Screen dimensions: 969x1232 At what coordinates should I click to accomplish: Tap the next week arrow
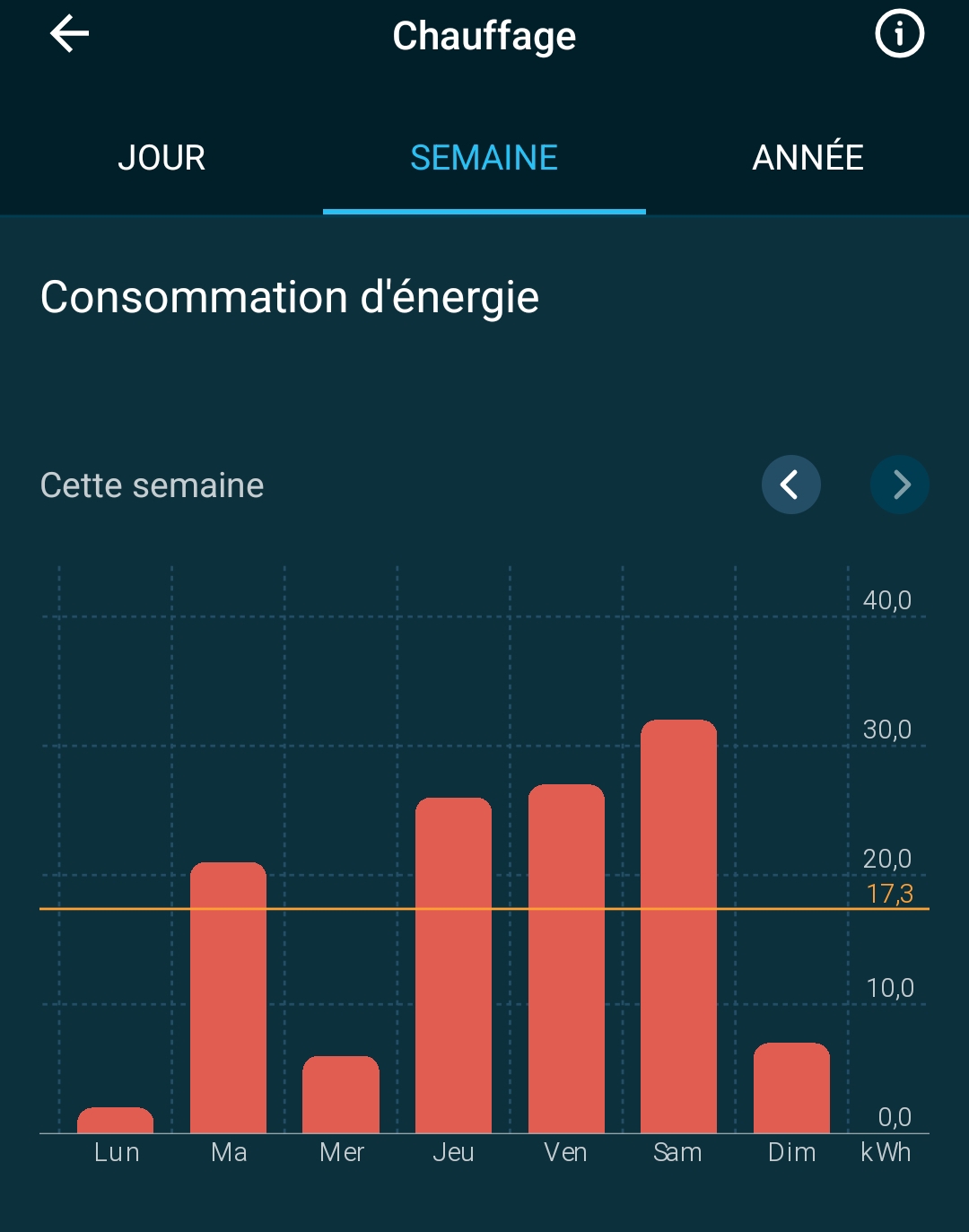pyautogui.click(x=899, y=485)
